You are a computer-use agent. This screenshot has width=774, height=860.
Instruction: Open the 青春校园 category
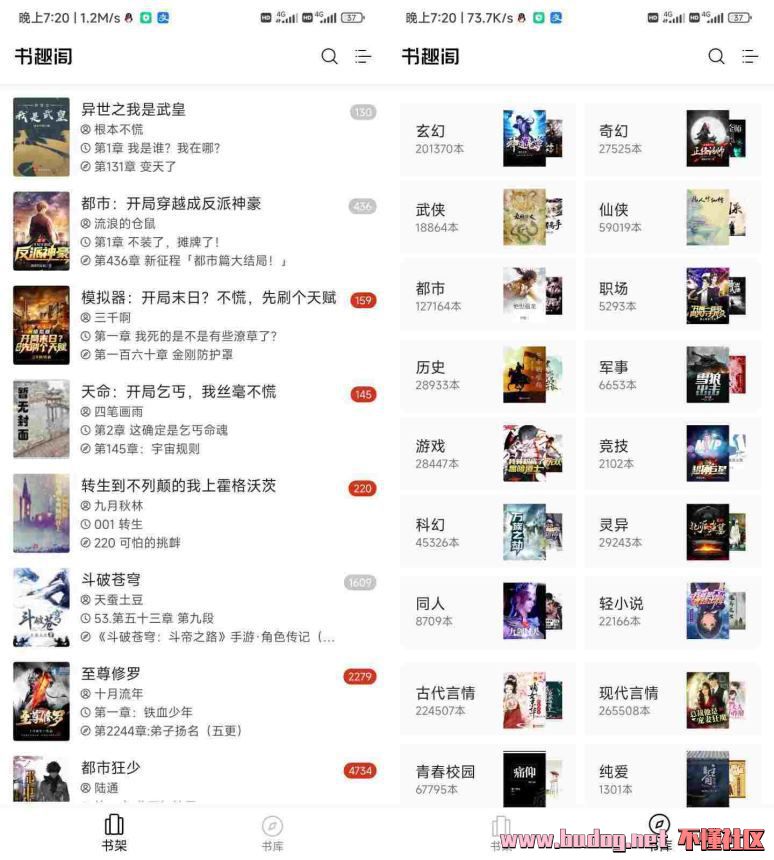point(488,778)
